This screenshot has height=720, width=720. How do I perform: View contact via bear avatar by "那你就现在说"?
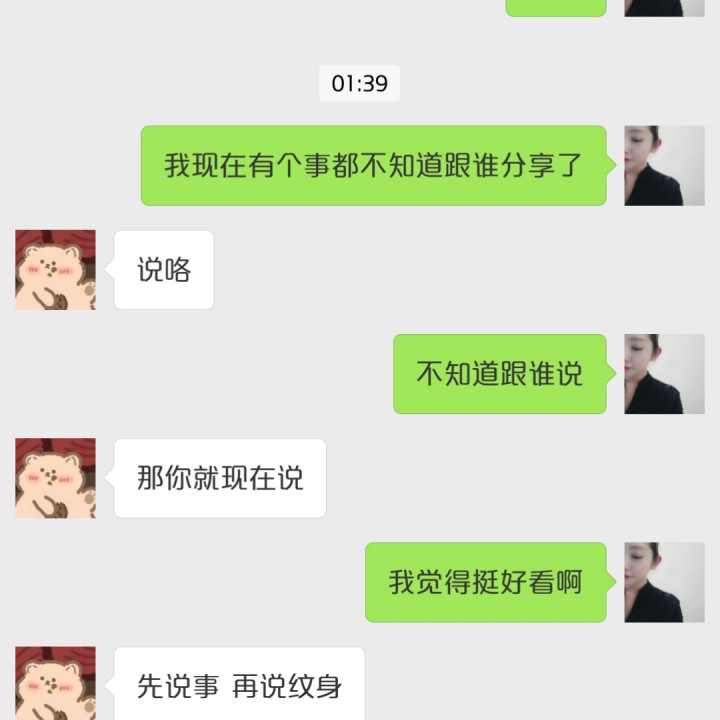point(56,478)
